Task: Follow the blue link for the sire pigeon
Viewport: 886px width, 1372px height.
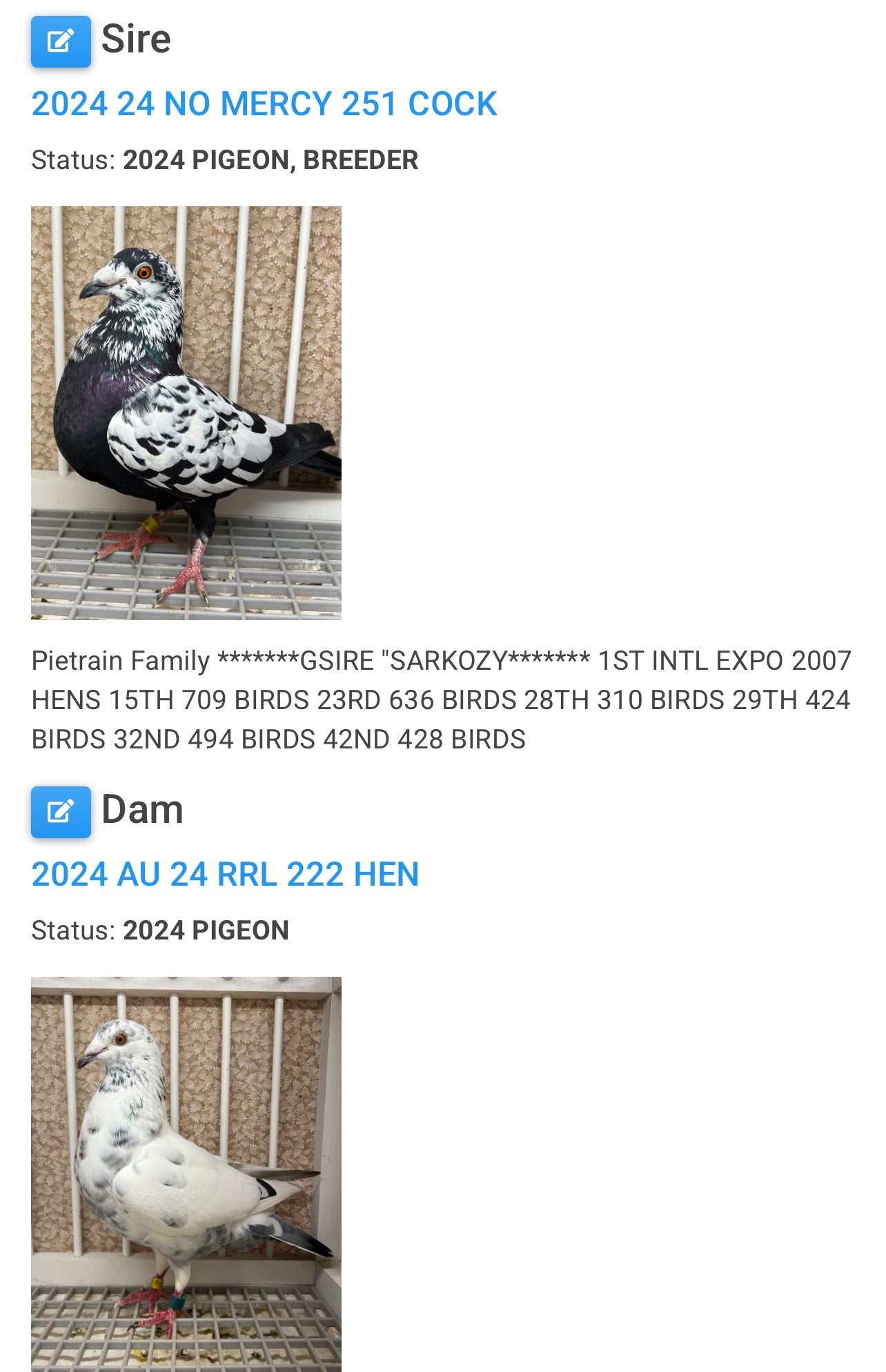Action: click(x=264, y=105)
